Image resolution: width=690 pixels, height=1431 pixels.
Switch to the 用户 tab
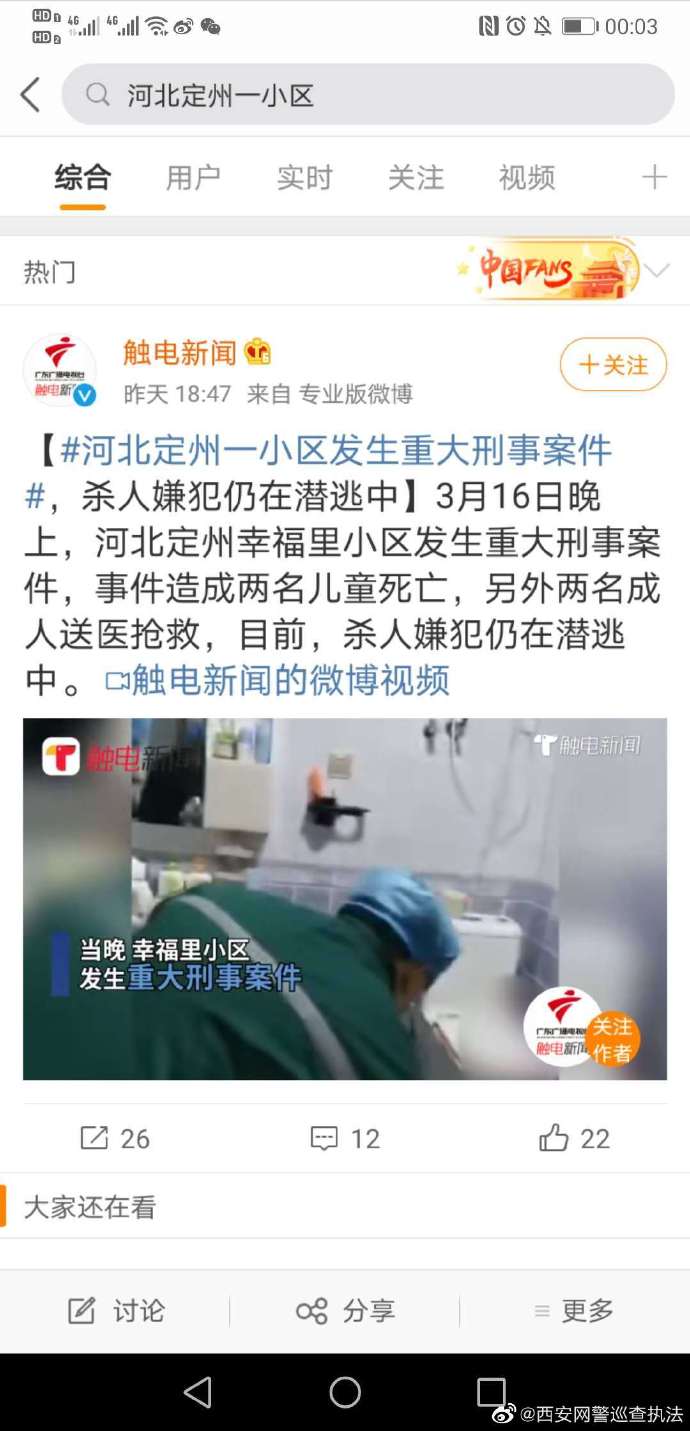pos(193,178)
